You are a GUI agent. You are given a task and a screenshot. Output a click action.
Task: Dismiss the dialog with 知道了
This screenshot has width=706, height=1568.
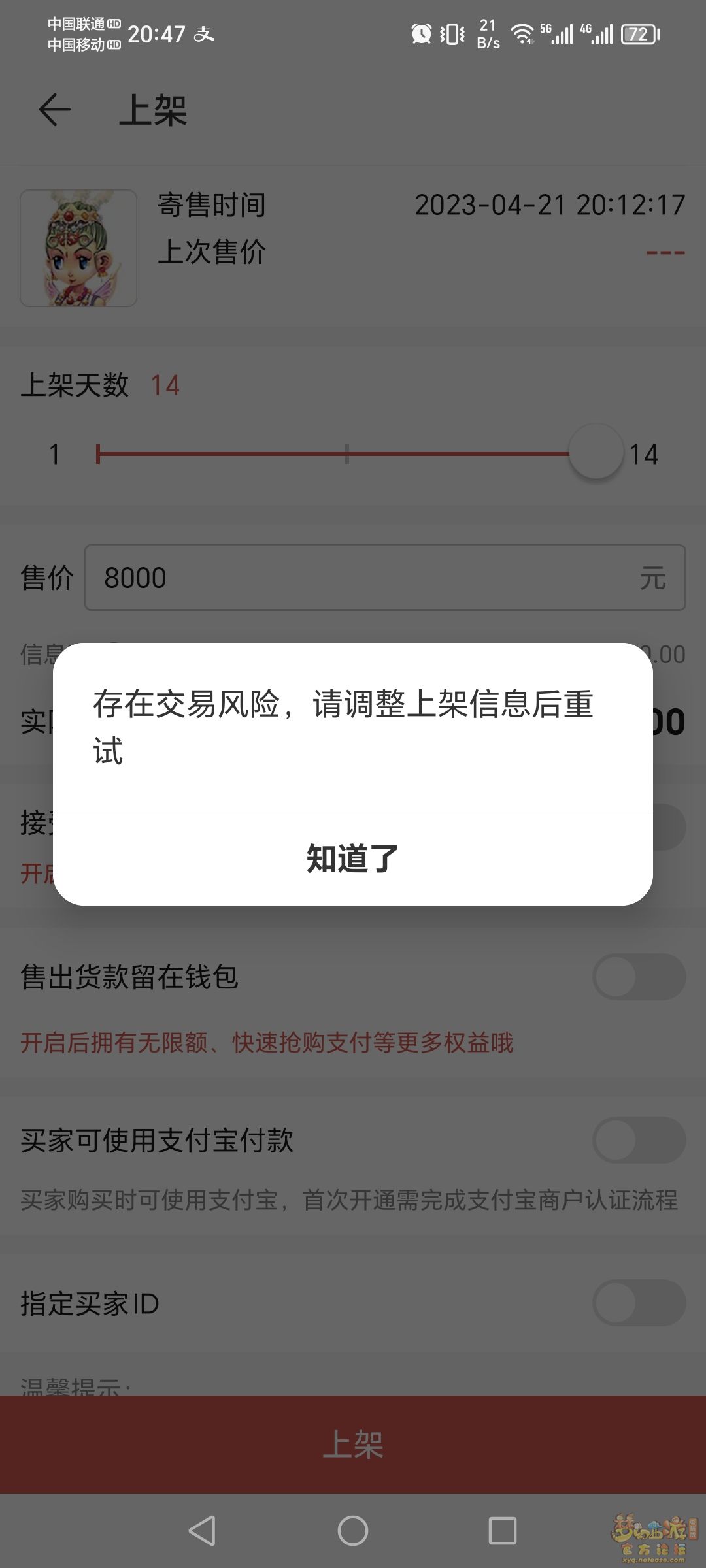[x=353, y=858]
